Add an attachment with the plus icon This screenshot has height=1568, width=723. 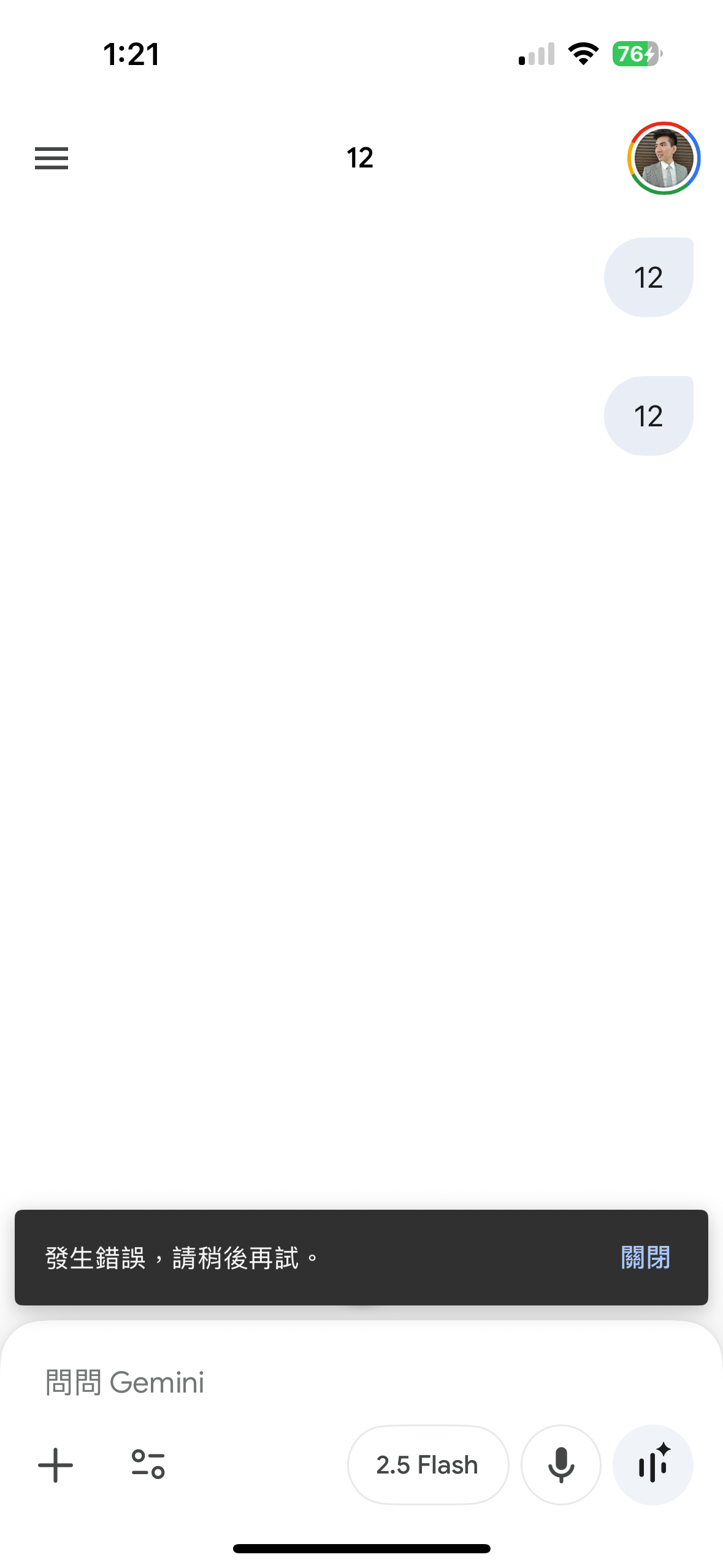click(x=55, y=1465)
